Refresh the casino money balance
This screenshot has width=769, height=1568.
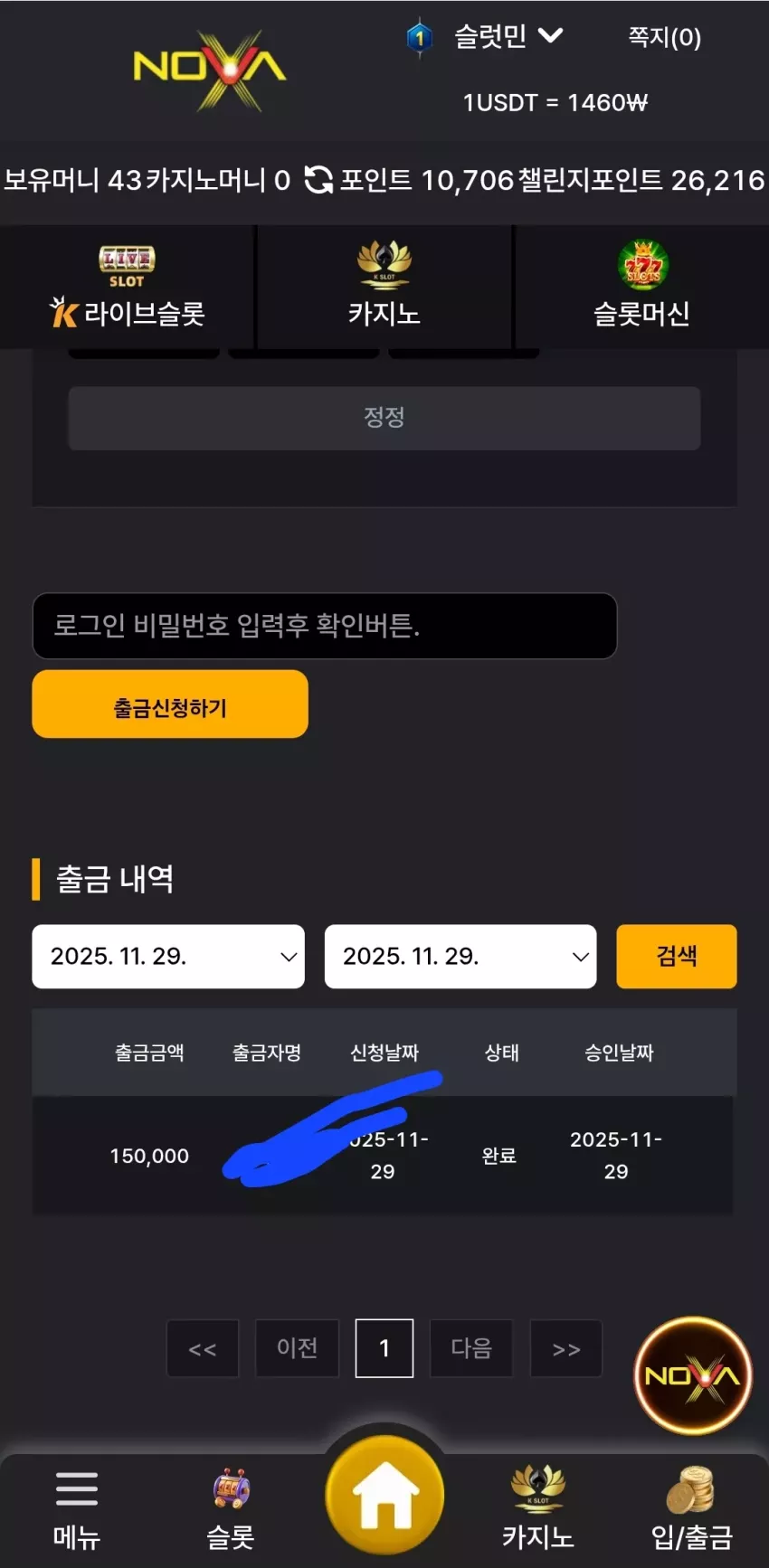coord(318,180)
